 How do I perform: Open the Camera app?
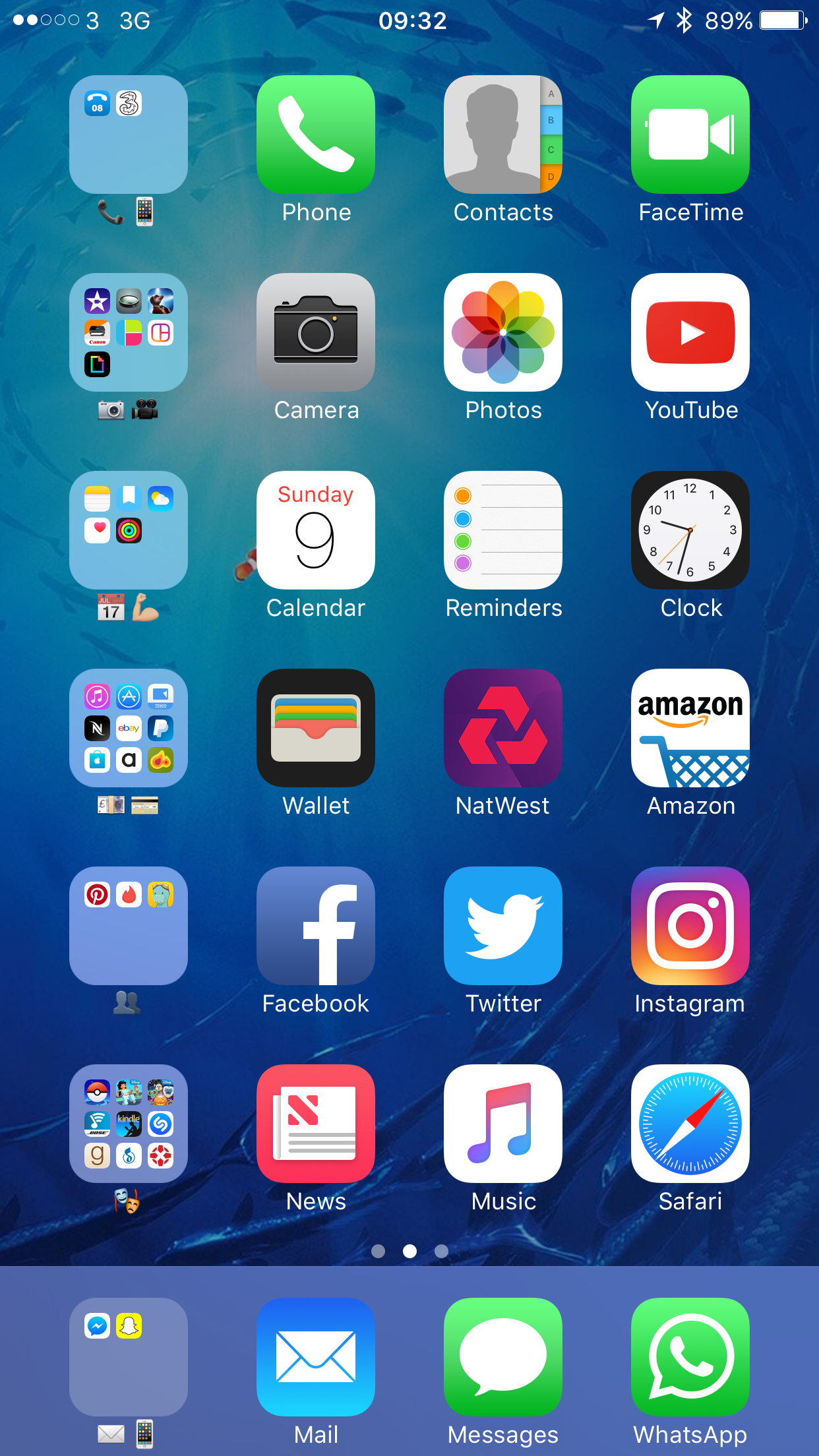click(316, 332)
